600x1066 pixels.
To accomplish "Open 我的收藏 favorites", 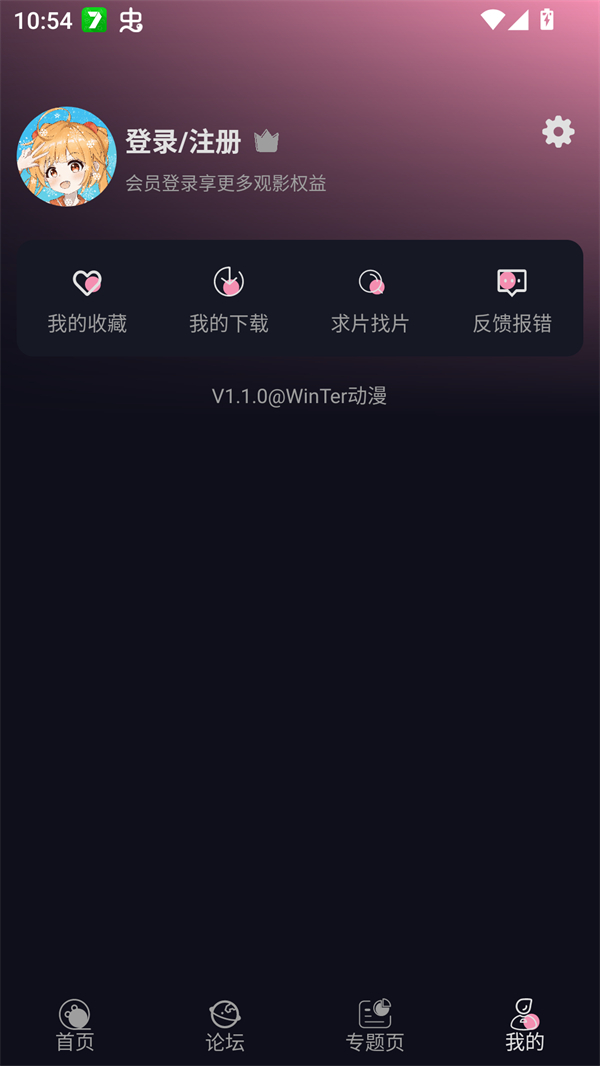I will 87,300.
